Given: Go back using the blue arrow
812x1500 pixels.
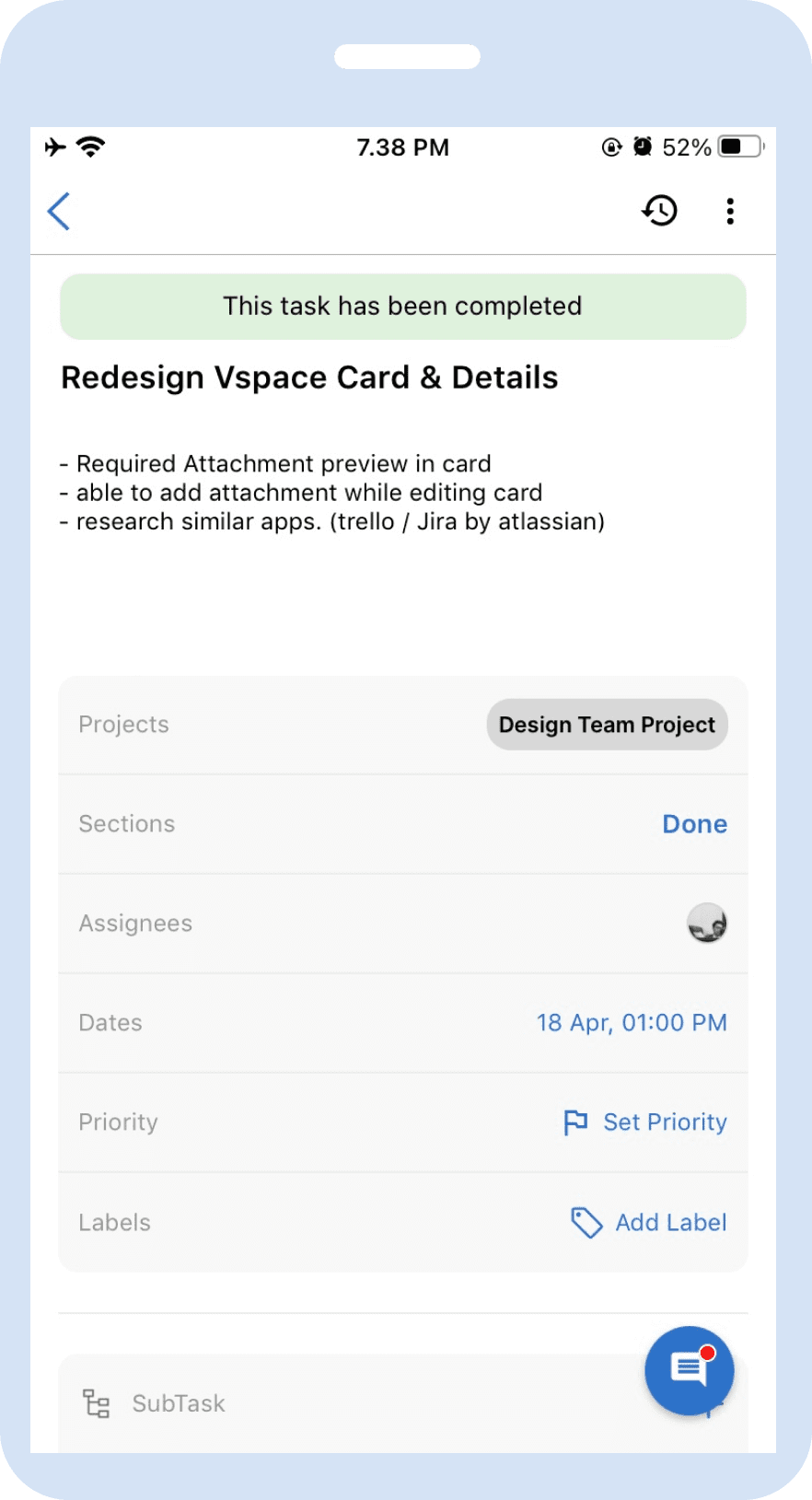Looking at the screenshot, I should pyautogui.click(x=59, y=211).
